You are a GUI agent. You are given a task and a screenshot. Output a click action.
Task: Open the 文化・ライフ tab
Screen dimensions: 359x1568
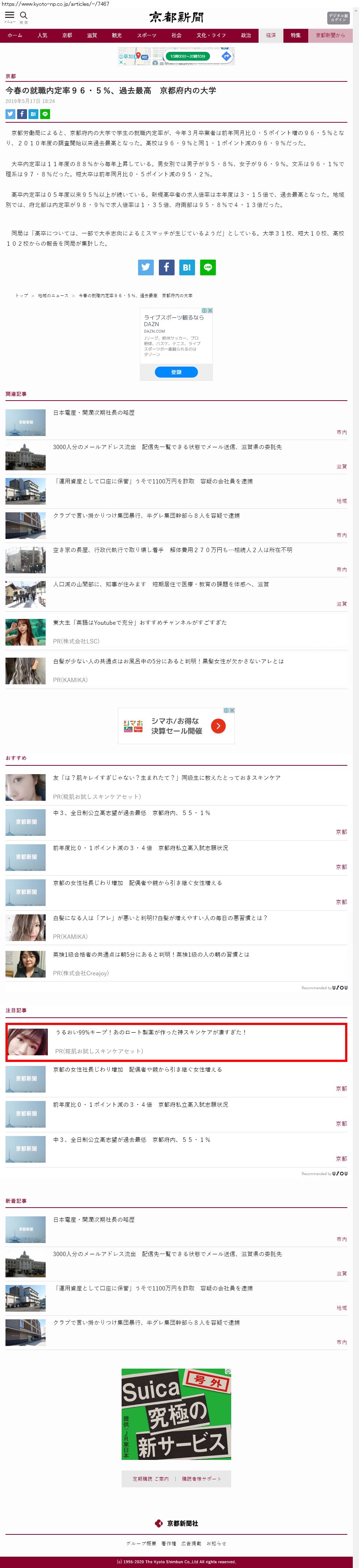(x=211, y=35)
